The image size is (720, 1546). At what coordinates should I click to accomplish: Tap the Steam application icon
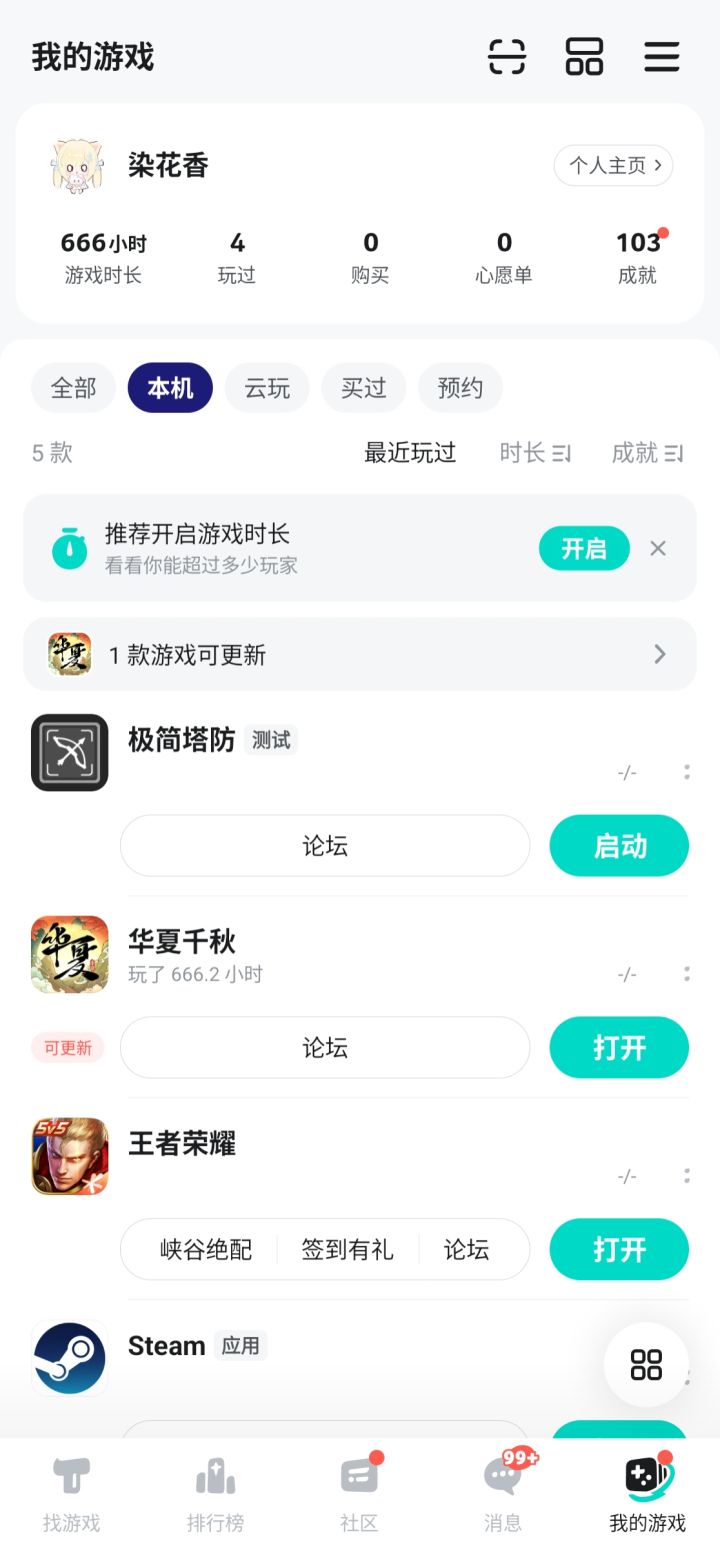(69, 1358)
